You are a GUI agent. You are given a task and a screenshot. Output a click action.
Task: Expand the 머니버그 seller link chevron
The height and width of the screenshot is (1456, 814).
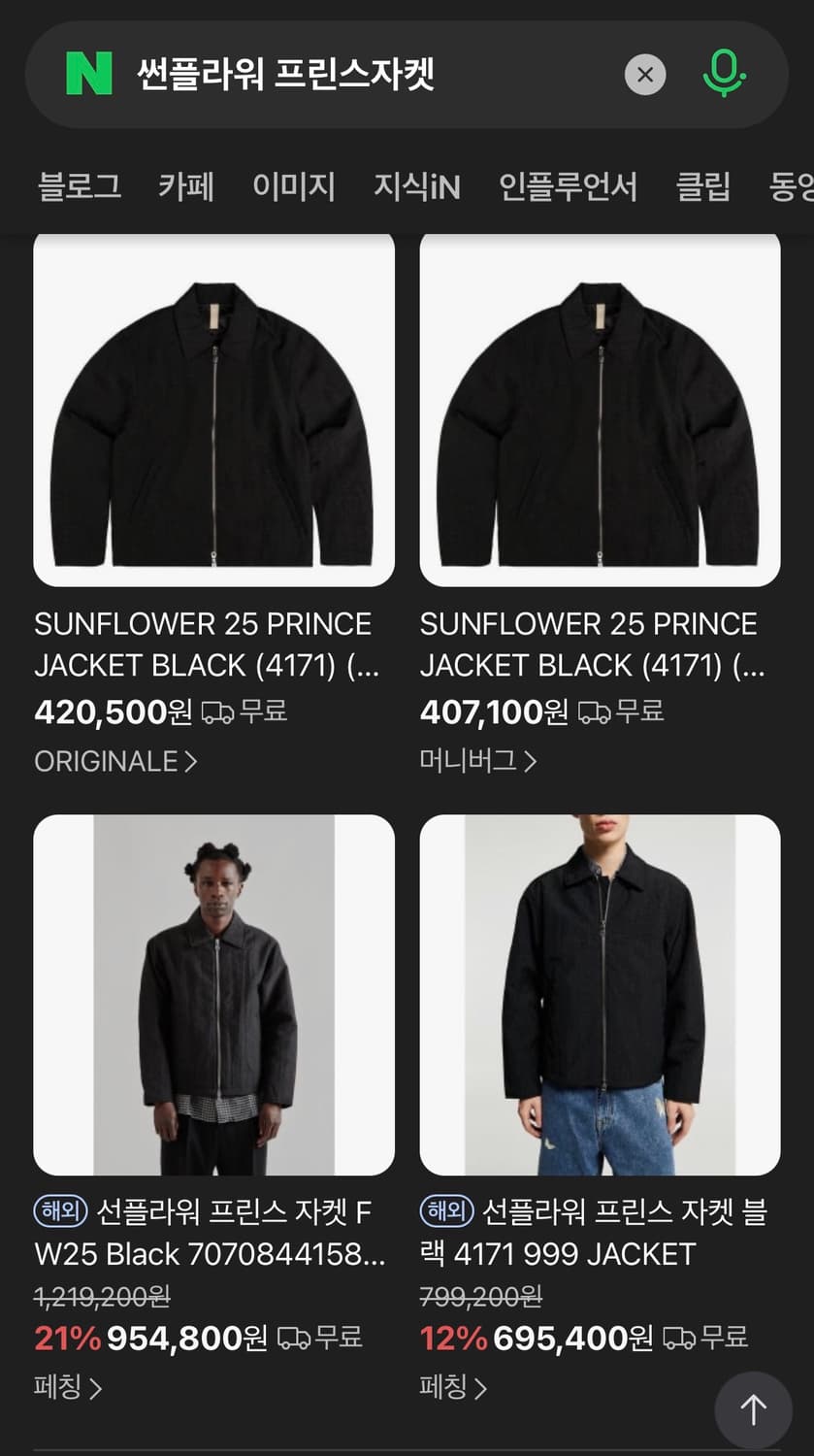click(x=532, y=763)
